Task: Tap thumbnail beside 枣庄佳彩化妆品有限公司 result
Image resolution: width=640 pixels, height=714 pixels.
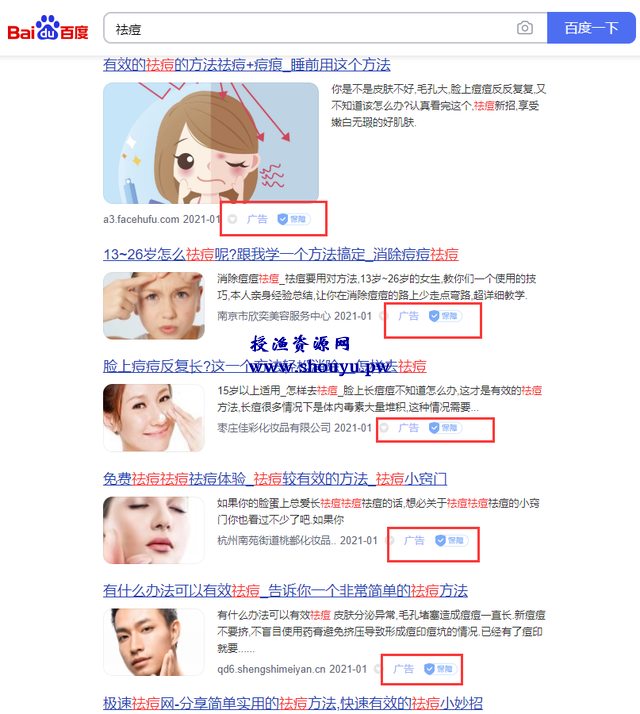Action: pos(153,417)
